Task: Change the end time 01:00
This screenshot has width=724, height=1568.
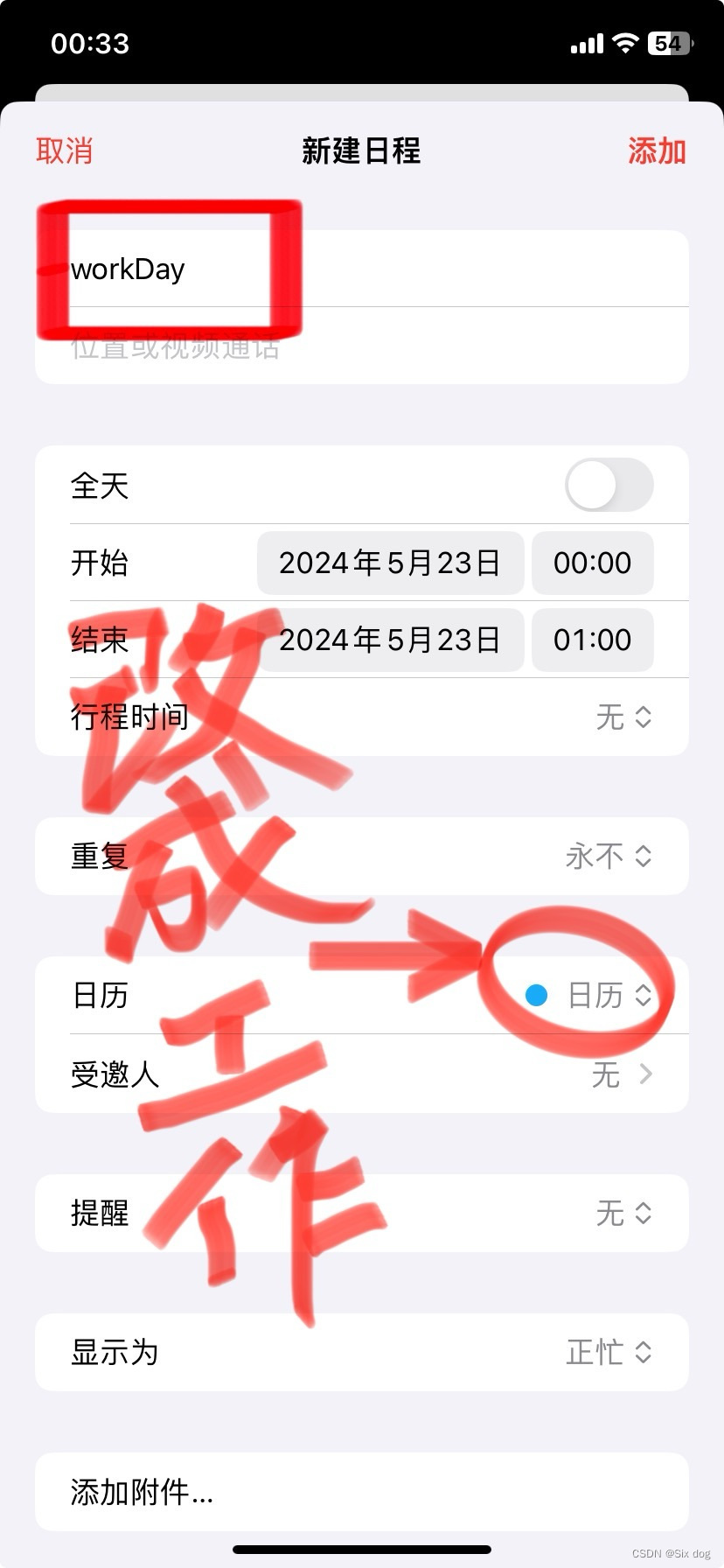Action: (592, 640)
